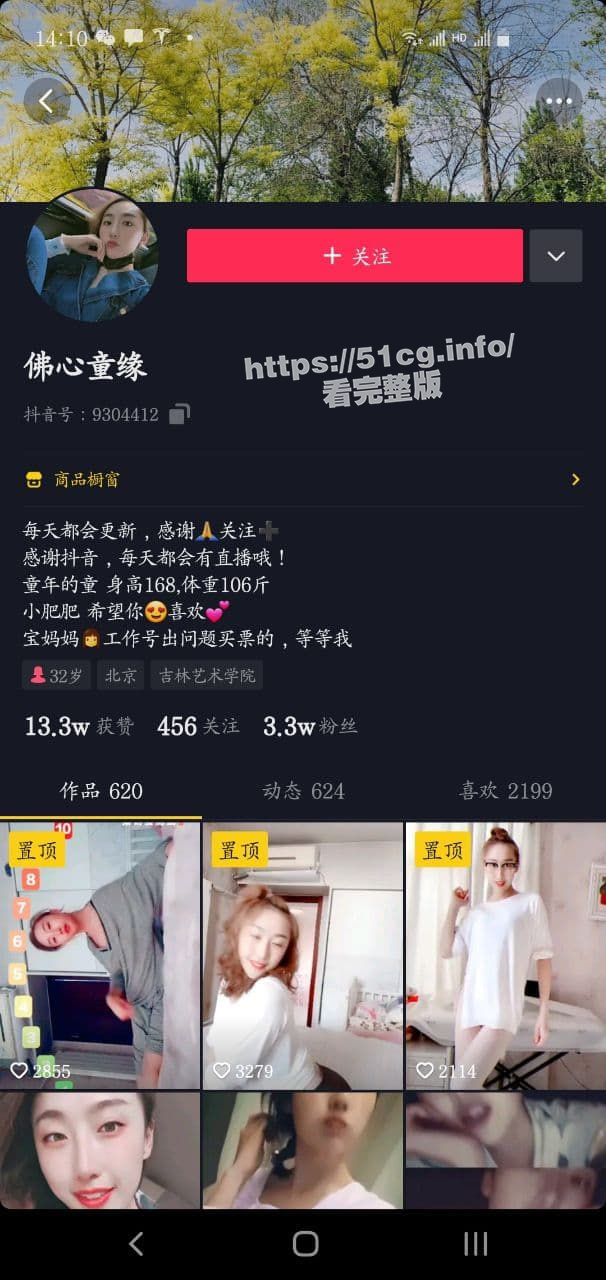Tap the system home button
This screenshot has width=606, height=1280.
pyautogui.click(x=305, y=1243)
